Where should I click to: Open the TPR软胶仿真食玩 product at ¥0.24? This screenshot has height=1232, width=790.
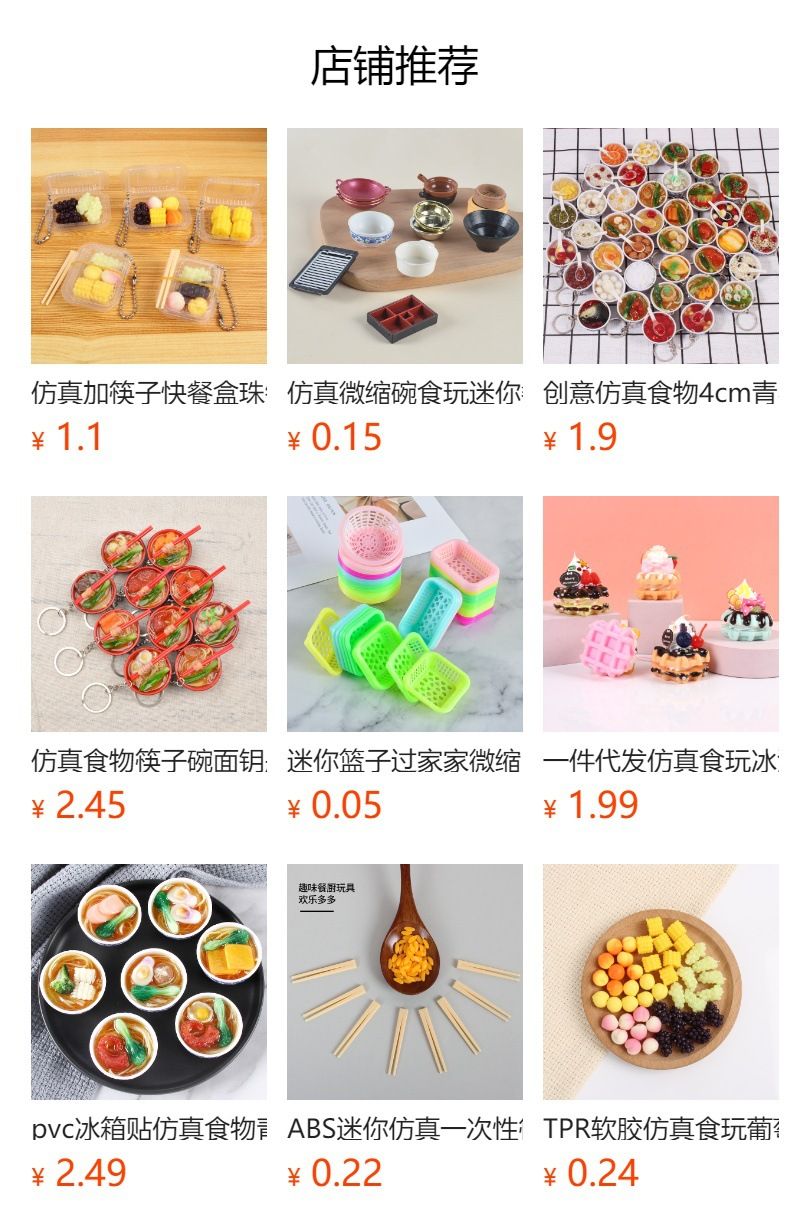tap(661, 982)
